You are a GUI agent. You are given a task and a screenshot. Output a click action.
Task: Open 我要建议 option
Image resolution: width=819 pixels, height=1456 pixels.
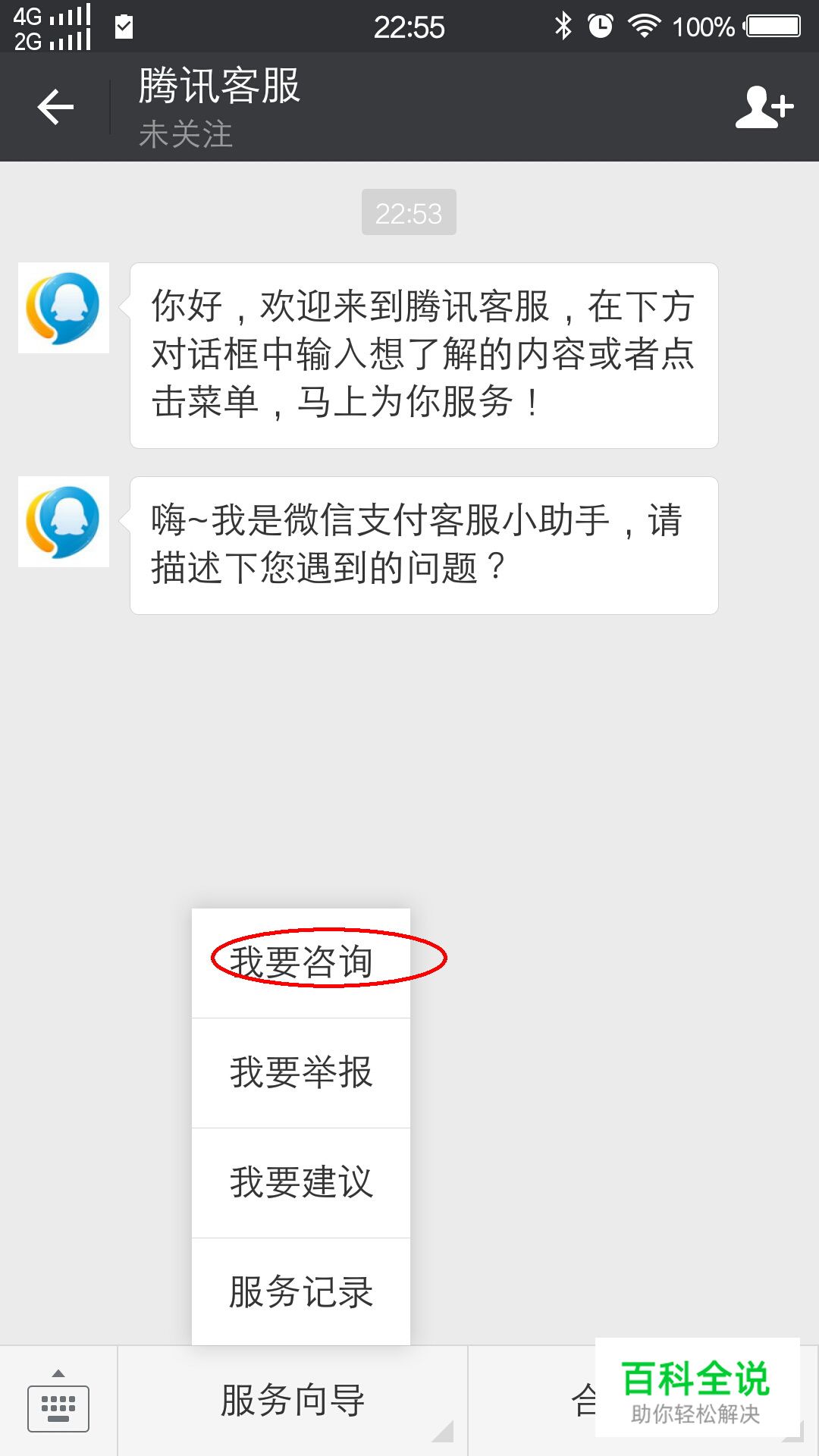click(x=301, y=1183)
